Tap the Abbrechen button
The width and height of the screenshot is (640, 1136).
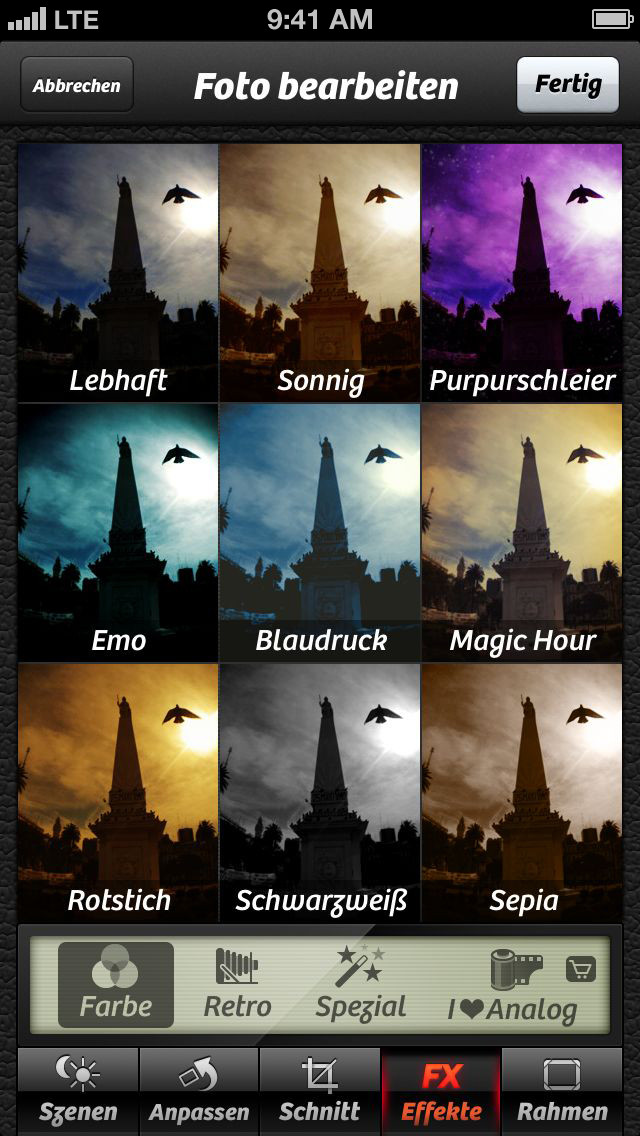coord(77,86)
